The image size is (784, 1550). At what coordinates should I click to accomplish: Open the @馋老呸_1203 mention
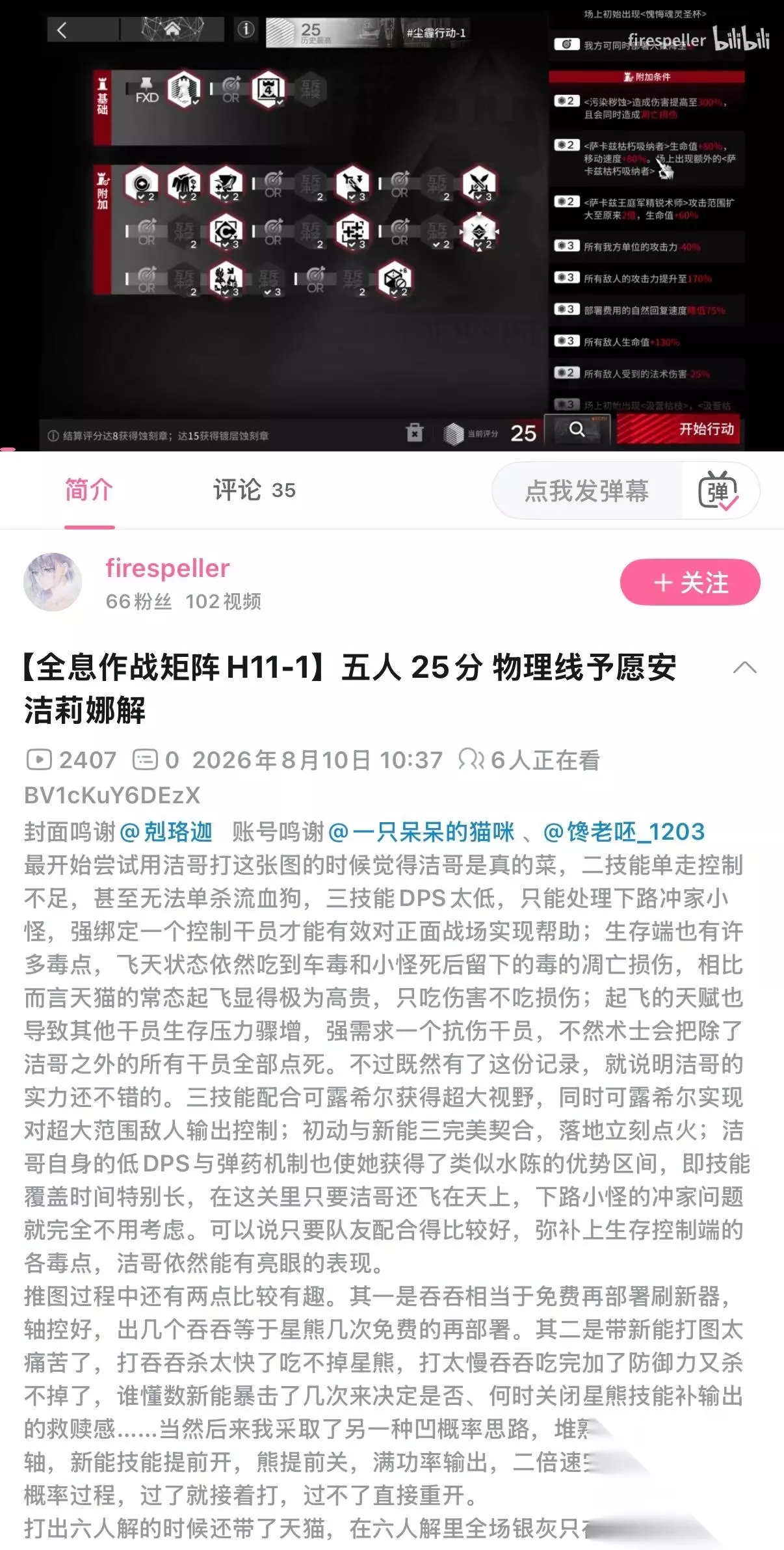pyautogui.click(x=623, y=831)
